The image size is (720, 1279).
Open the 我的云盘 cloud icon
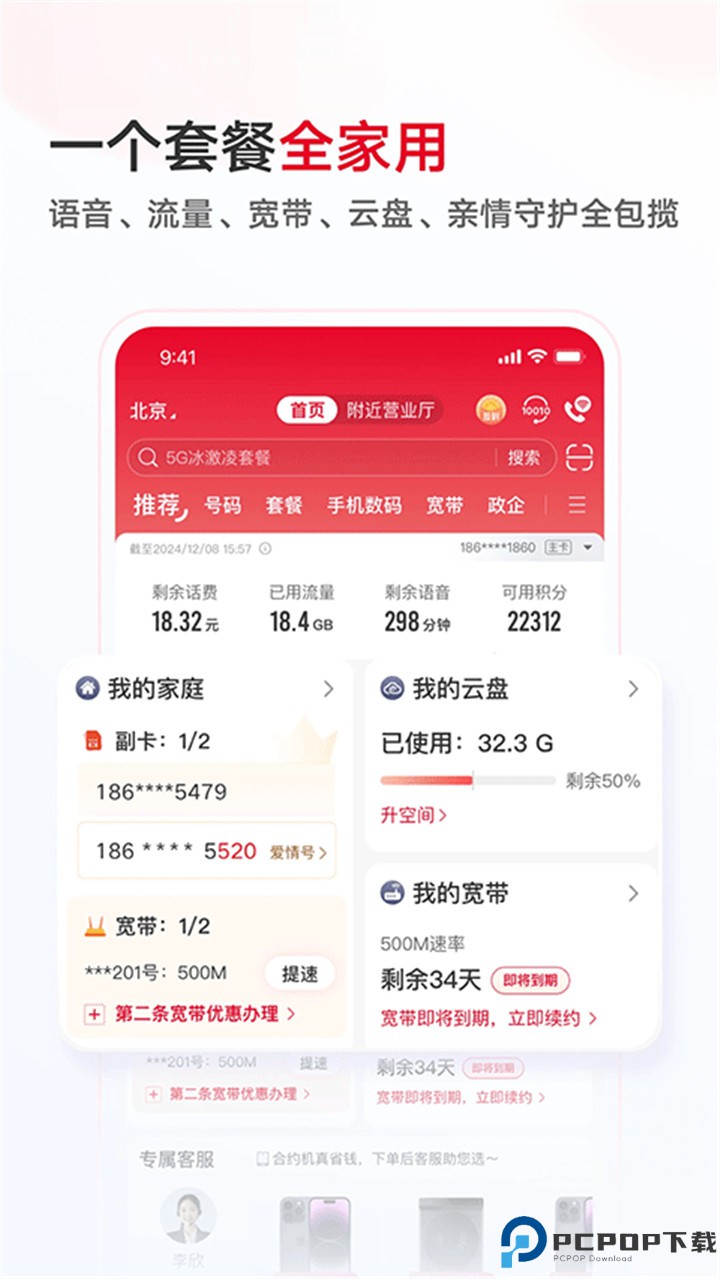click(393, 689)
